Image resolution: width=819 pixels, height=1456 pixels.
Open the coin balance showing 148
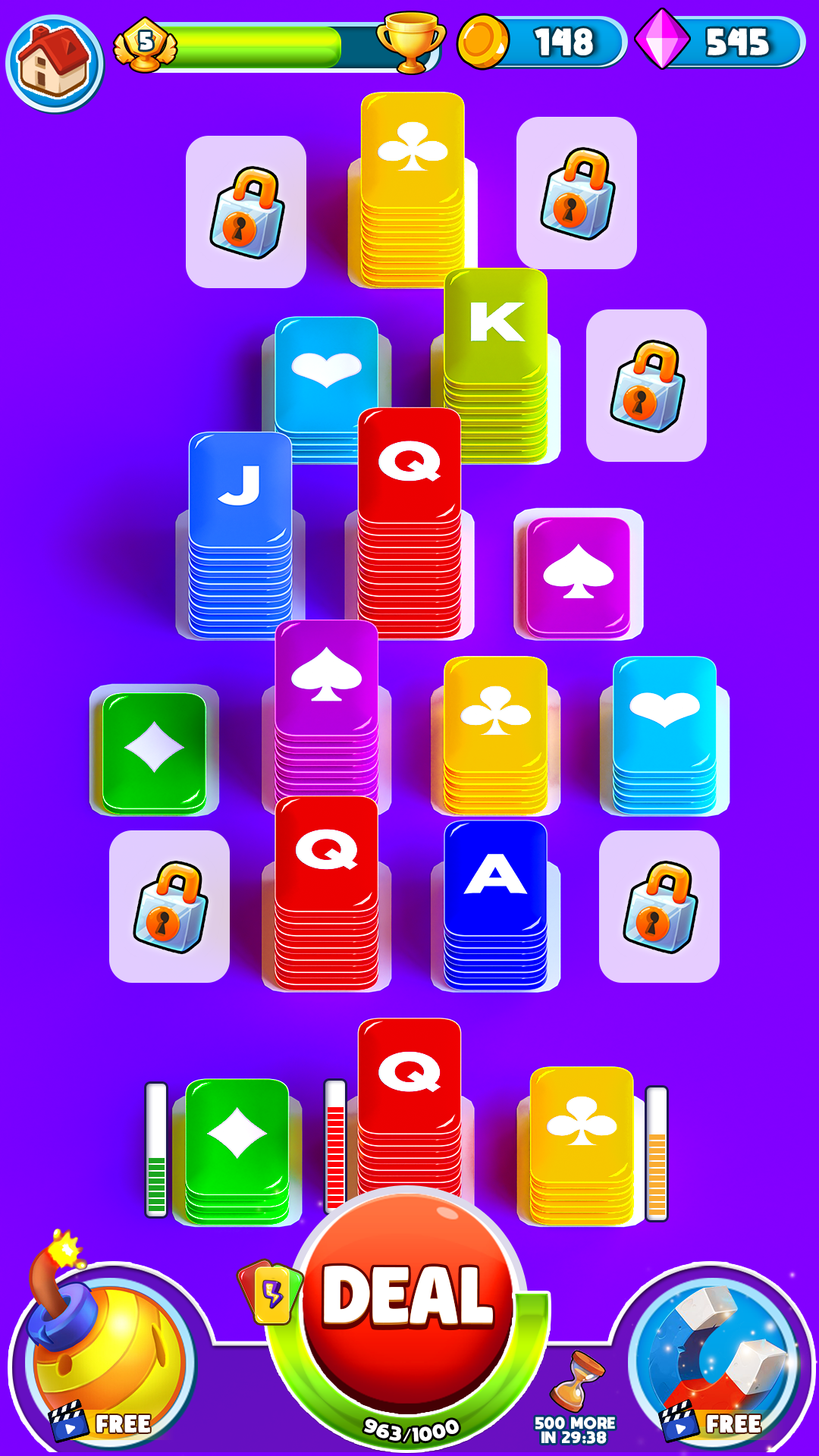click(x=542, y=42)
